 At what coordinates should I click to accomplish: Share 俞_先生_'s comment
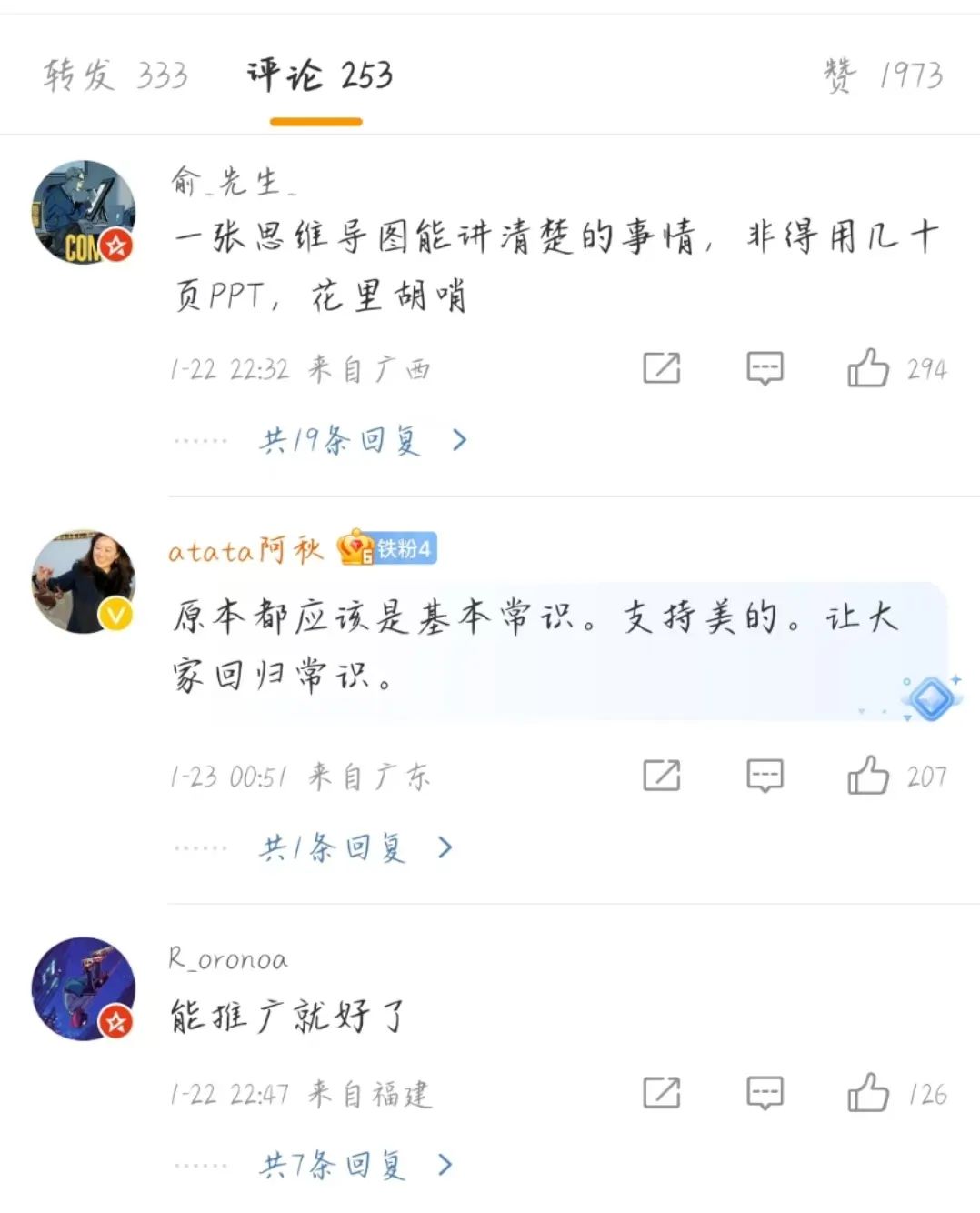click(x=661, y=368)
